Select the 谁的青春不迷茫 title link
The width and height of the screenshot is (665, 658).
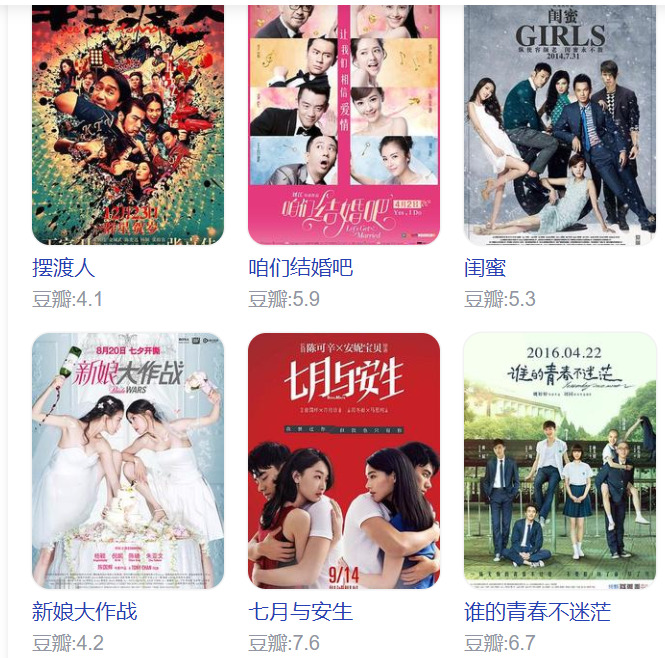[537, 611]
